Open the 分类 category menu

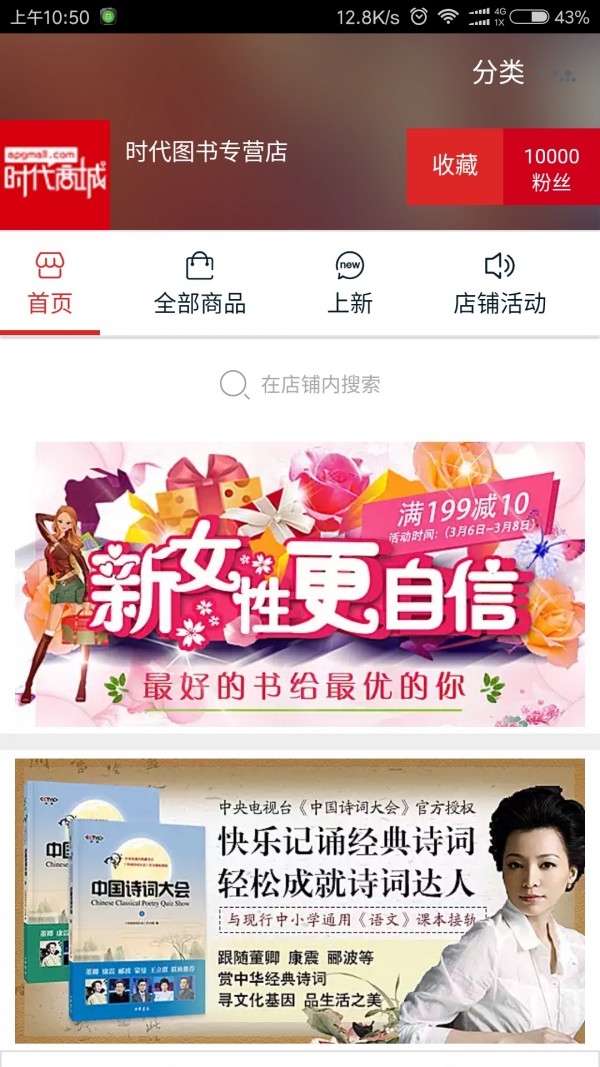pos(499,72)
